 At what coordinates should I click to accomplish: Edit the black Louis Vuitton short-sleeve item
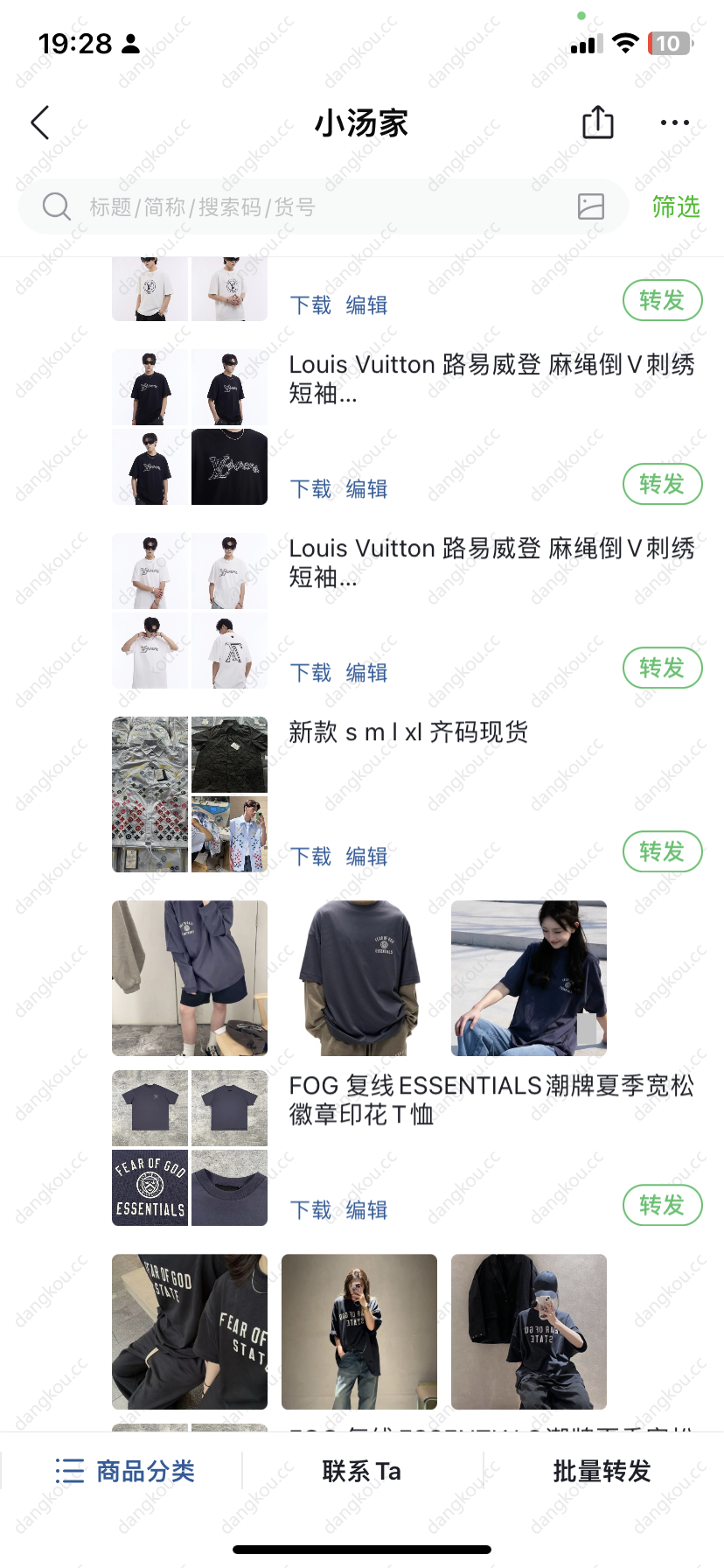(366, 489)
